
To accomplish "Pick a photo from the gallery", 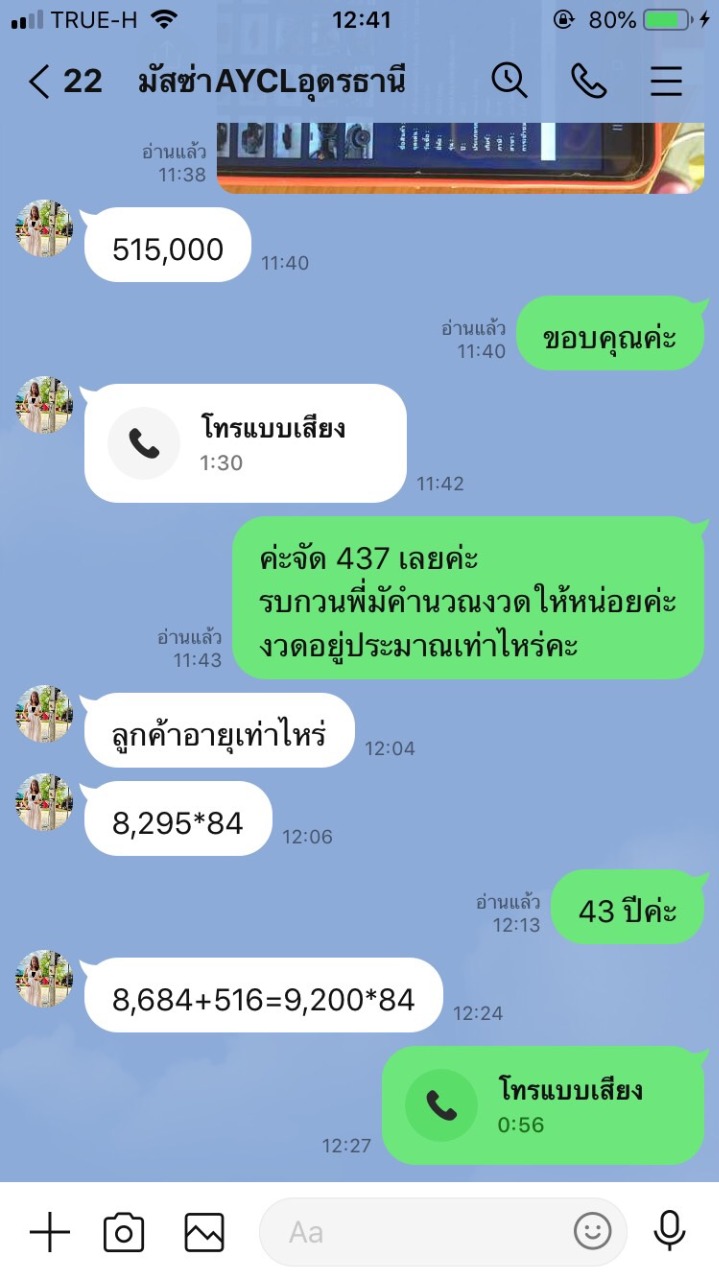I will coord(204,1232).
